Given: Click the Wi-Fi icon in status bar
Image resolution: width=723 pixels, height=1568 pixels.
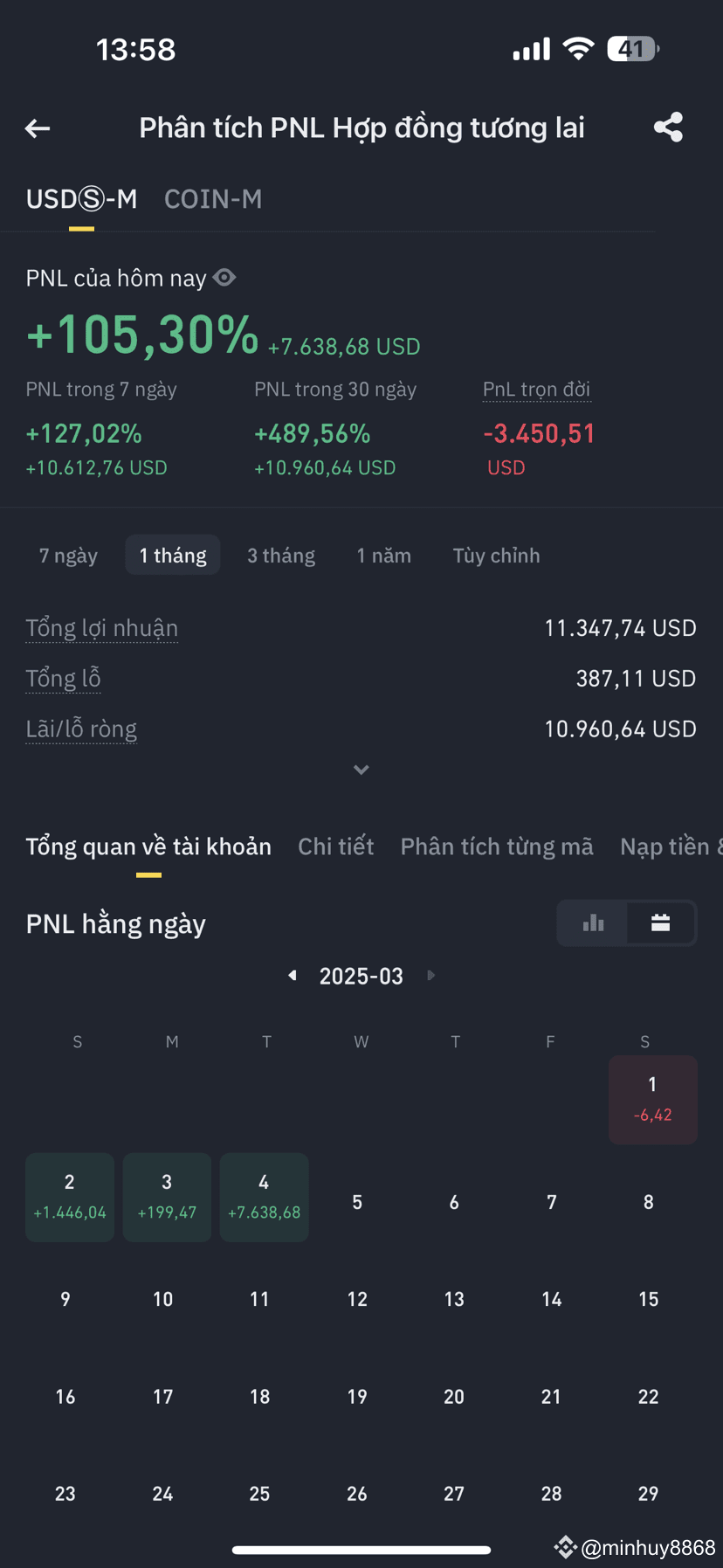Looking at the screenshot, I should point(578,48).
